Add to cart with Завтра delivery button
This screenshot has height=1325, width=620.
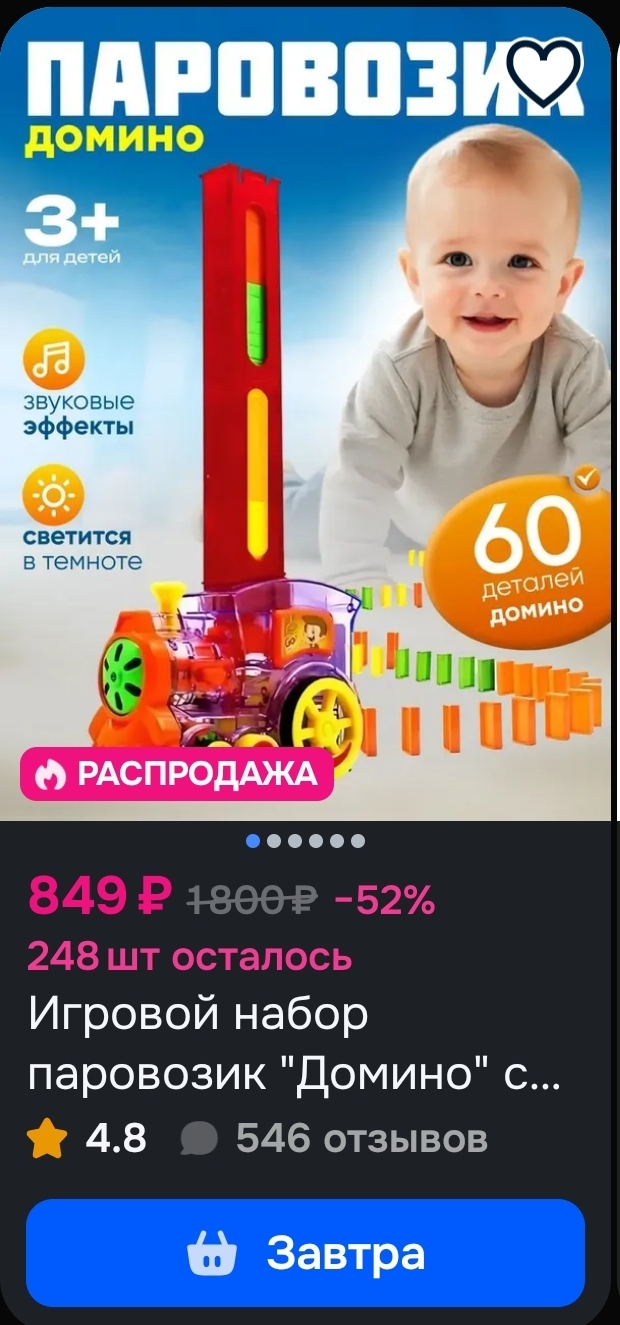coord(305,1253)
